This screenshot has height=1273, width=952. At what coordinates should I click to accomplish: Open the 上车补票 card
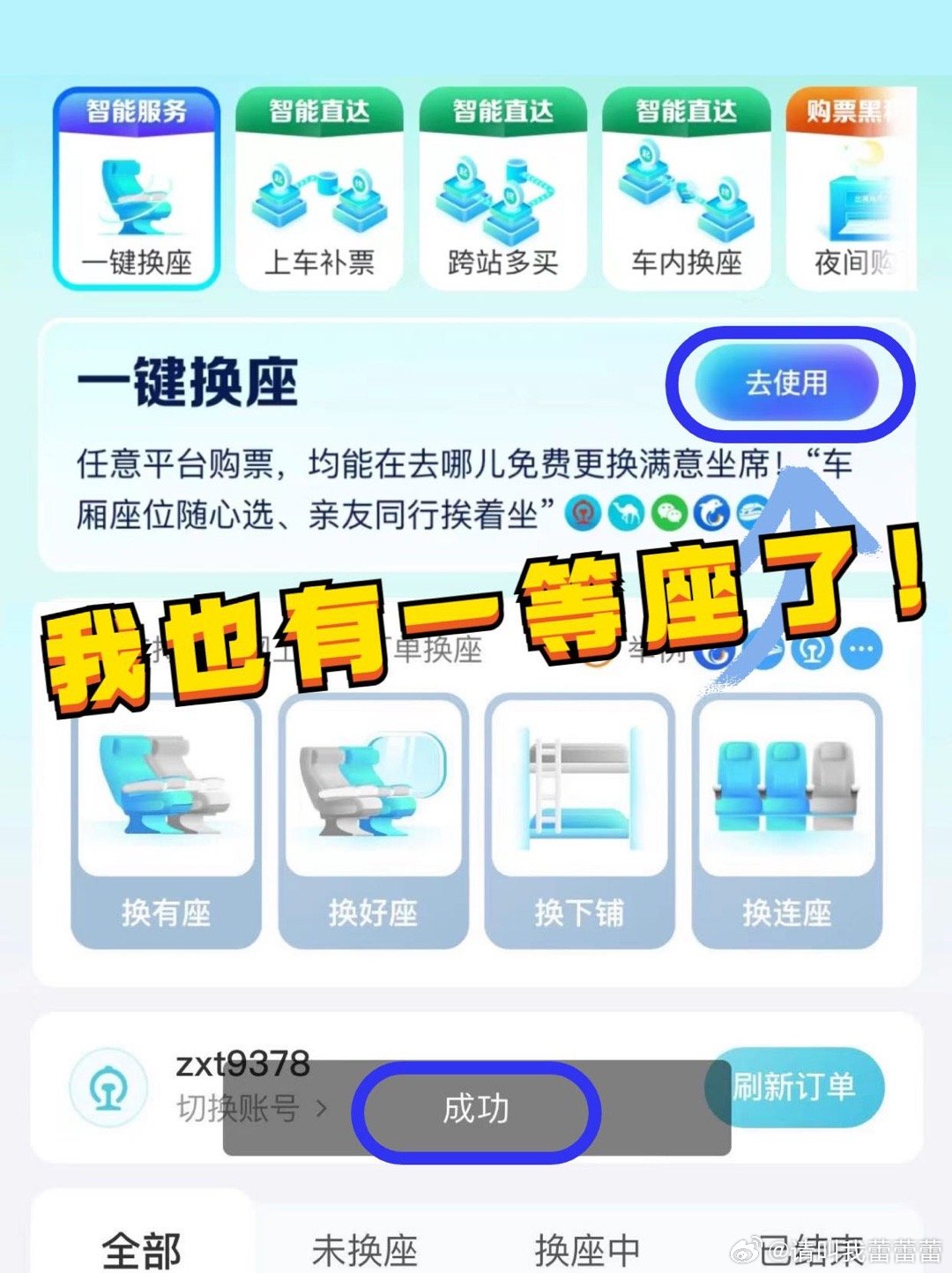[319, 190]
